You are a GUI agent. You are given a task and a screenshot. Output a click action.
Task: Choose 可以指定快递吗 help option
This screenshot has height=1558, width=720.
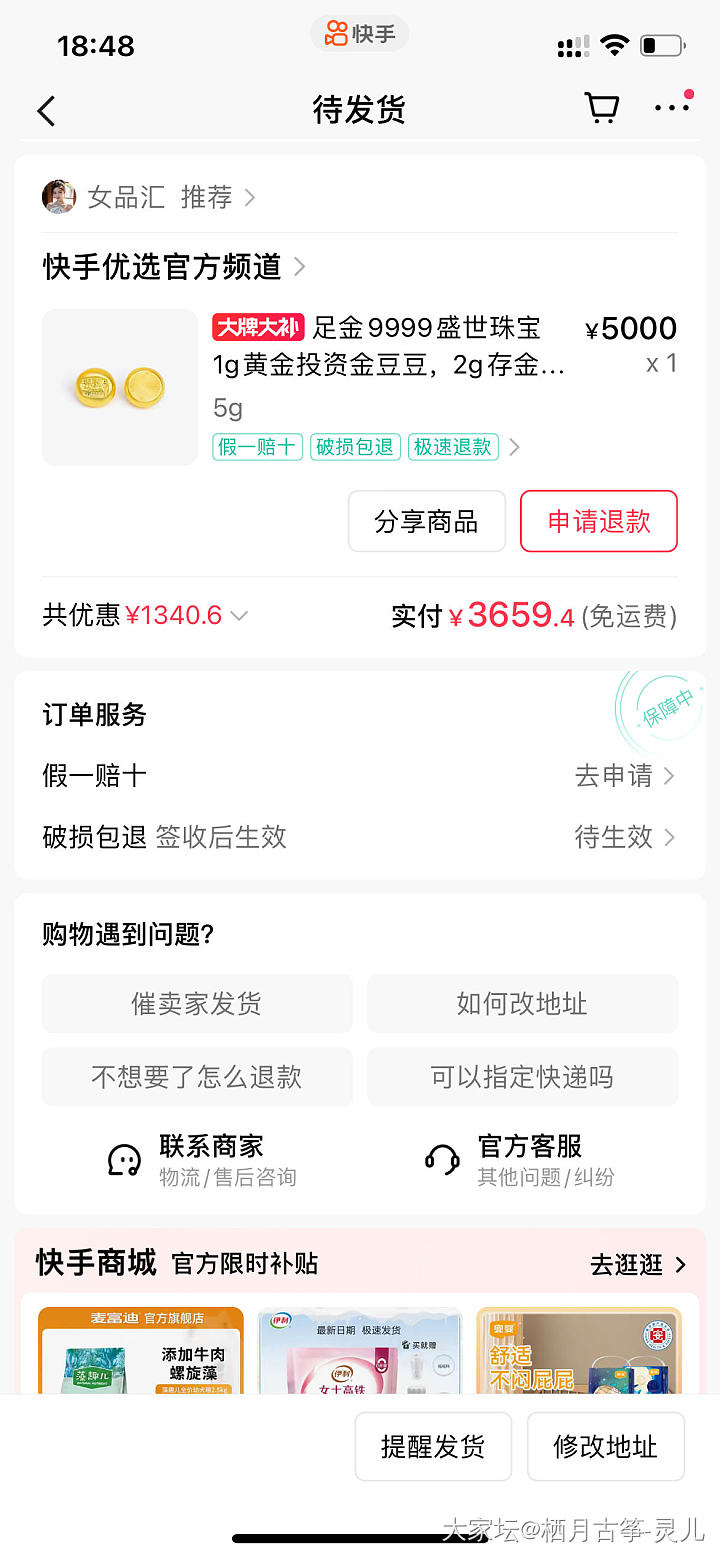(x=522, y=1077)
